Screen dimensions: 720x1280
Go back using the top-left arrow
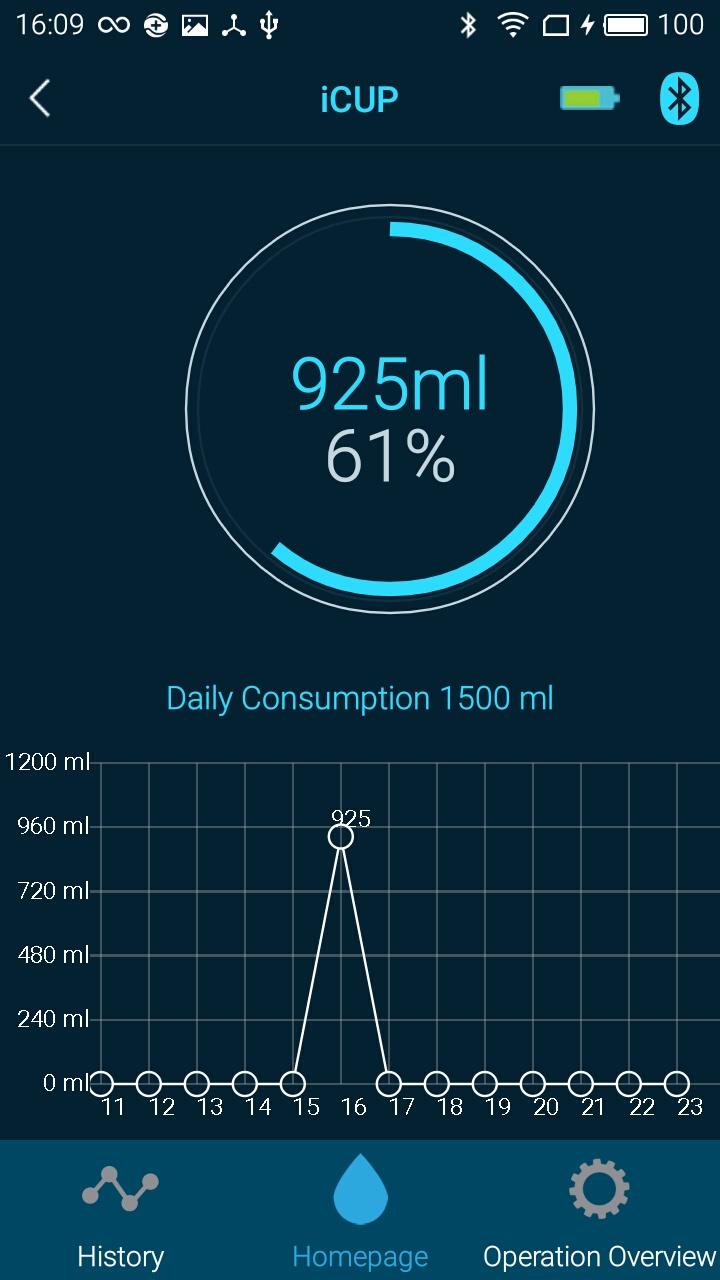(40, 99)
